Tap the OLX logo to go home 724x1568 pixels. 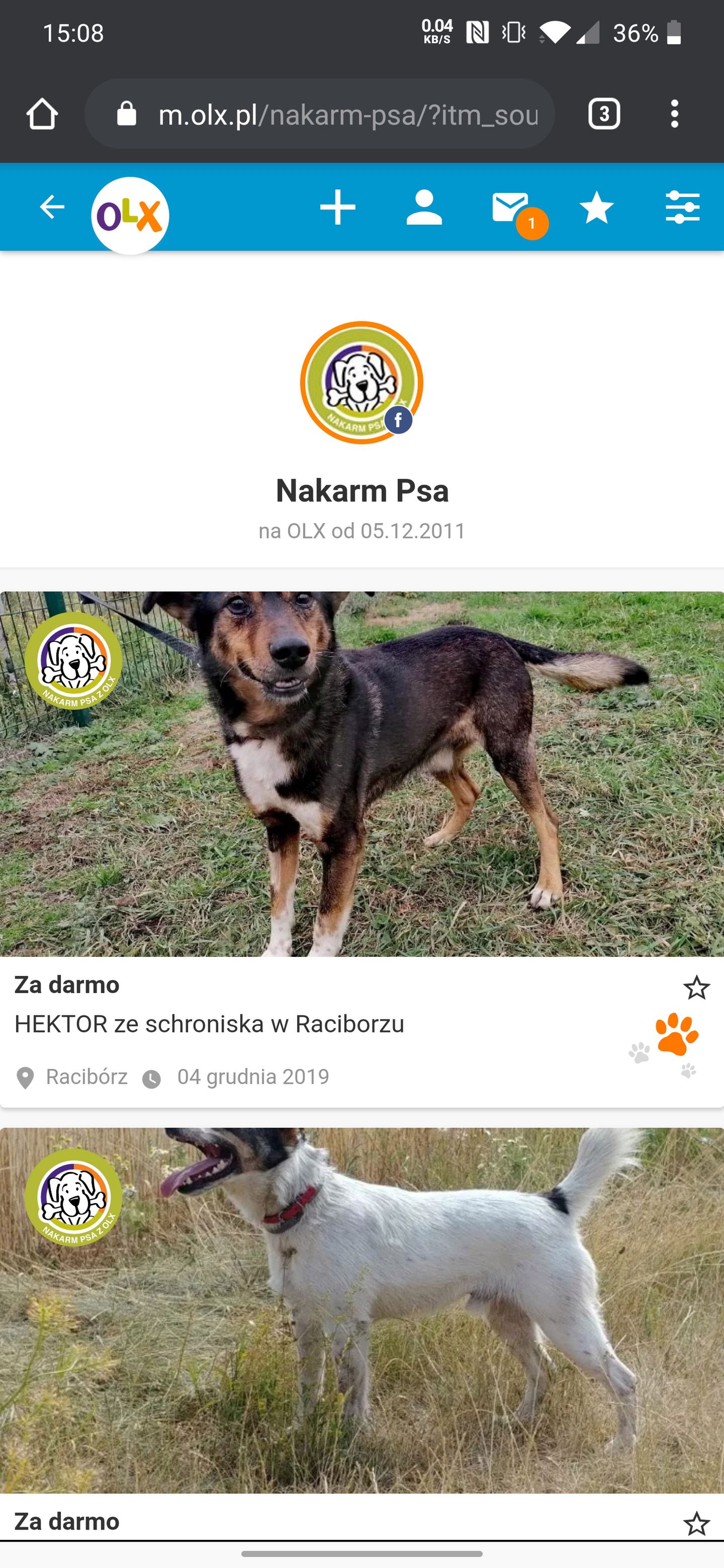[x=130, y=216]
